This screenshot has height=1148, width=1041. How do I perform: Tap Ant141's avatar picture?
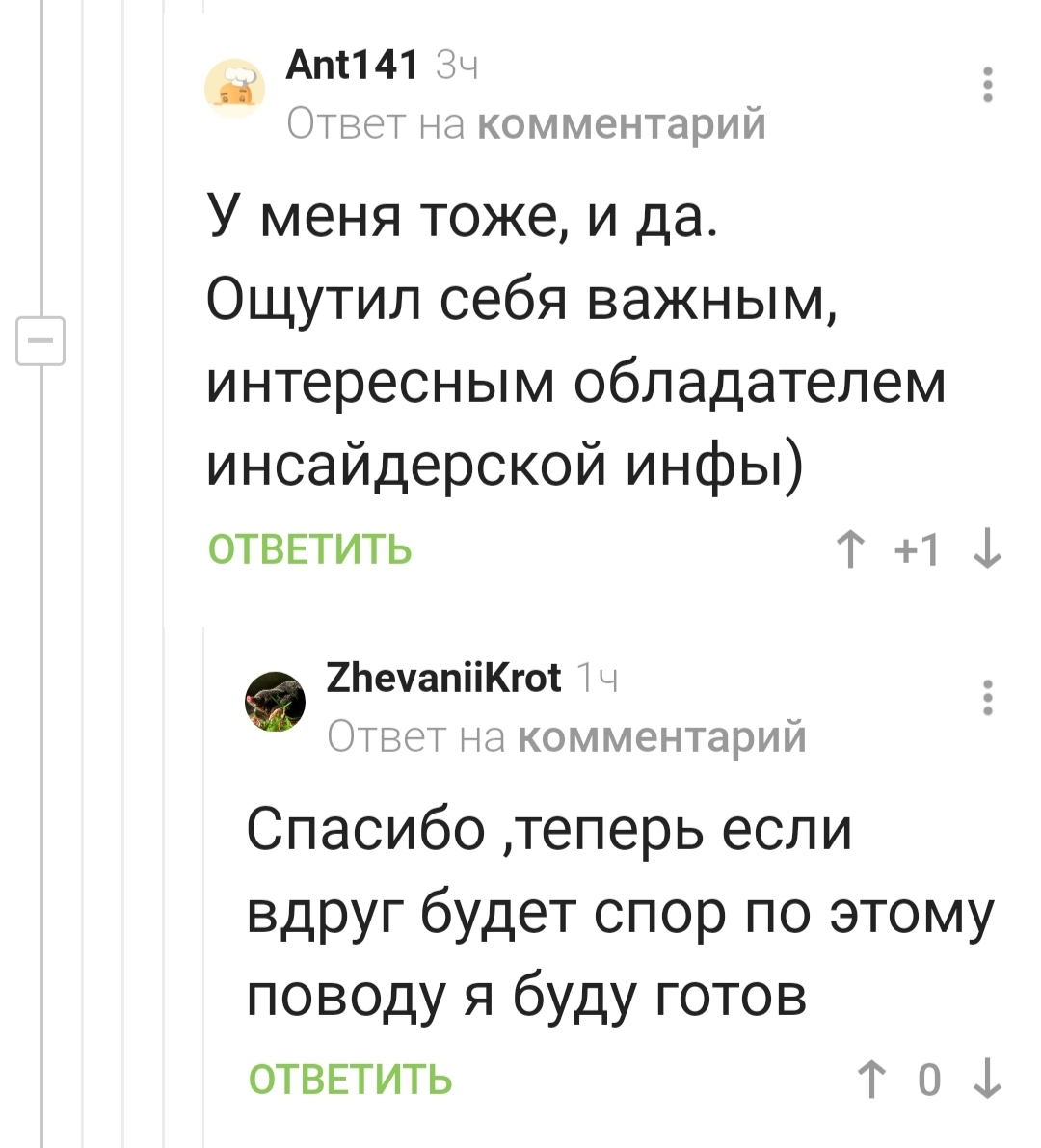pos(235,88)
